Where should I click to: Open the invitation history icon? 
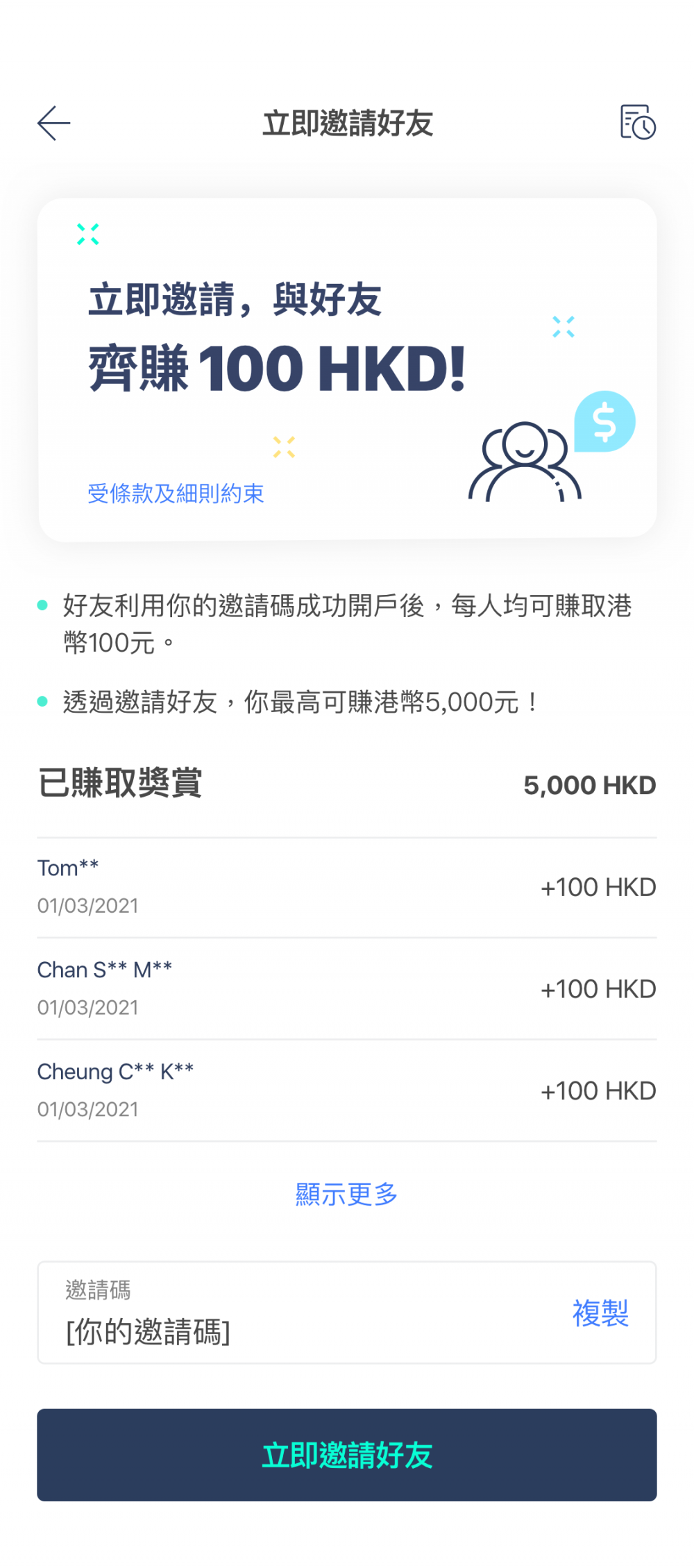638,123
